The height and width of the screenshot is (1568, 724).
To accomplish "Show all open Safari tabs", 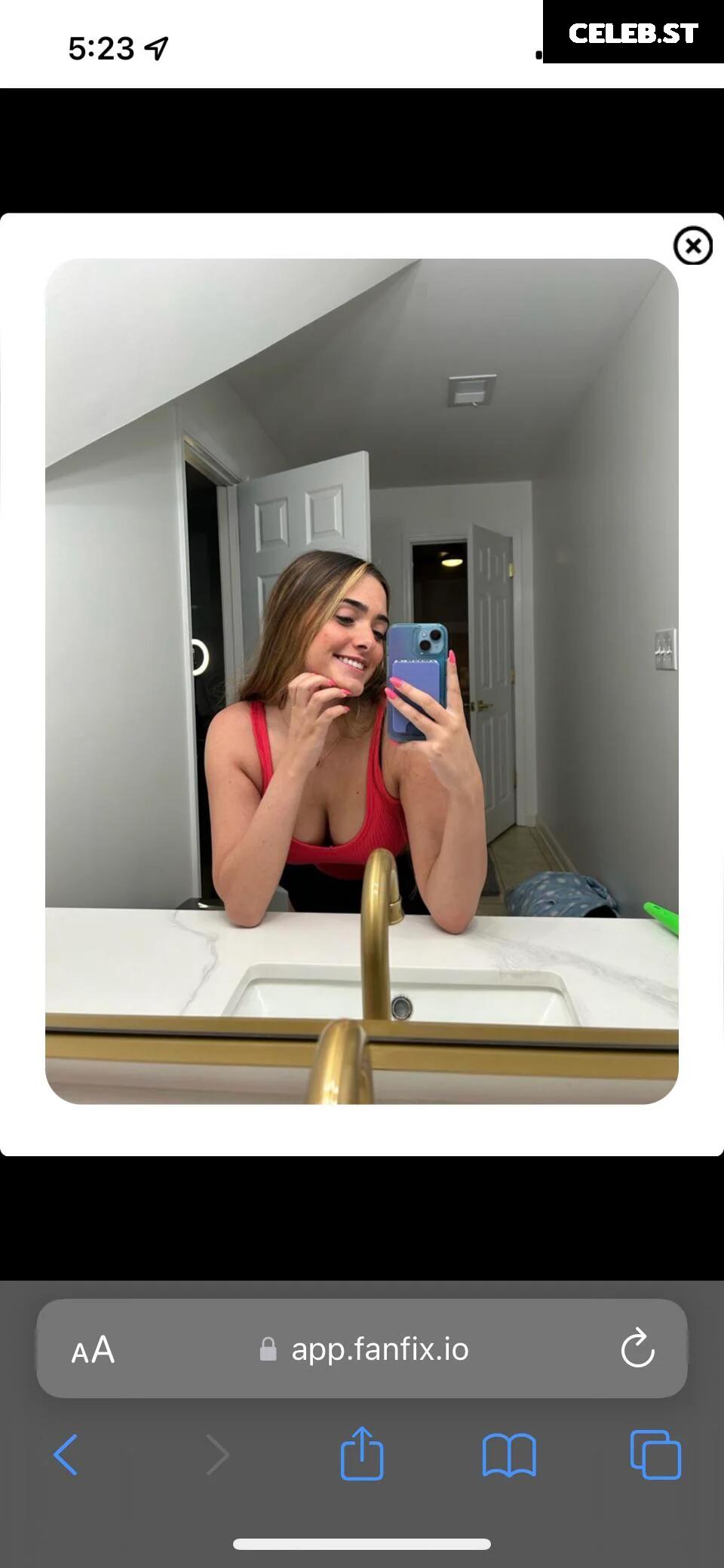I will click(x=655, y=1454).
